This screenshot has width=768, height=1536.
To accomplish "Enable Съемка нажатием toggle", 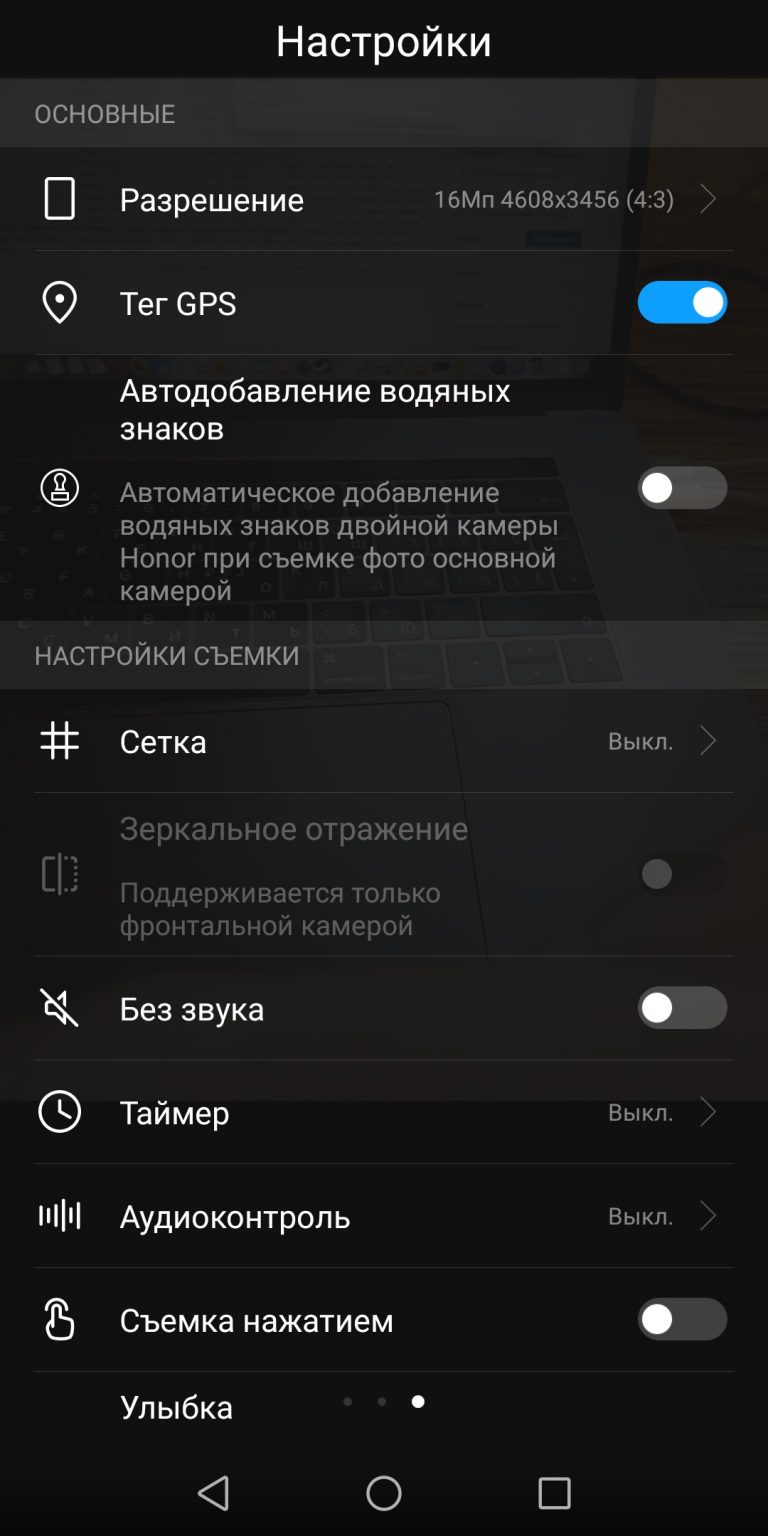I will click(682, 1320).
